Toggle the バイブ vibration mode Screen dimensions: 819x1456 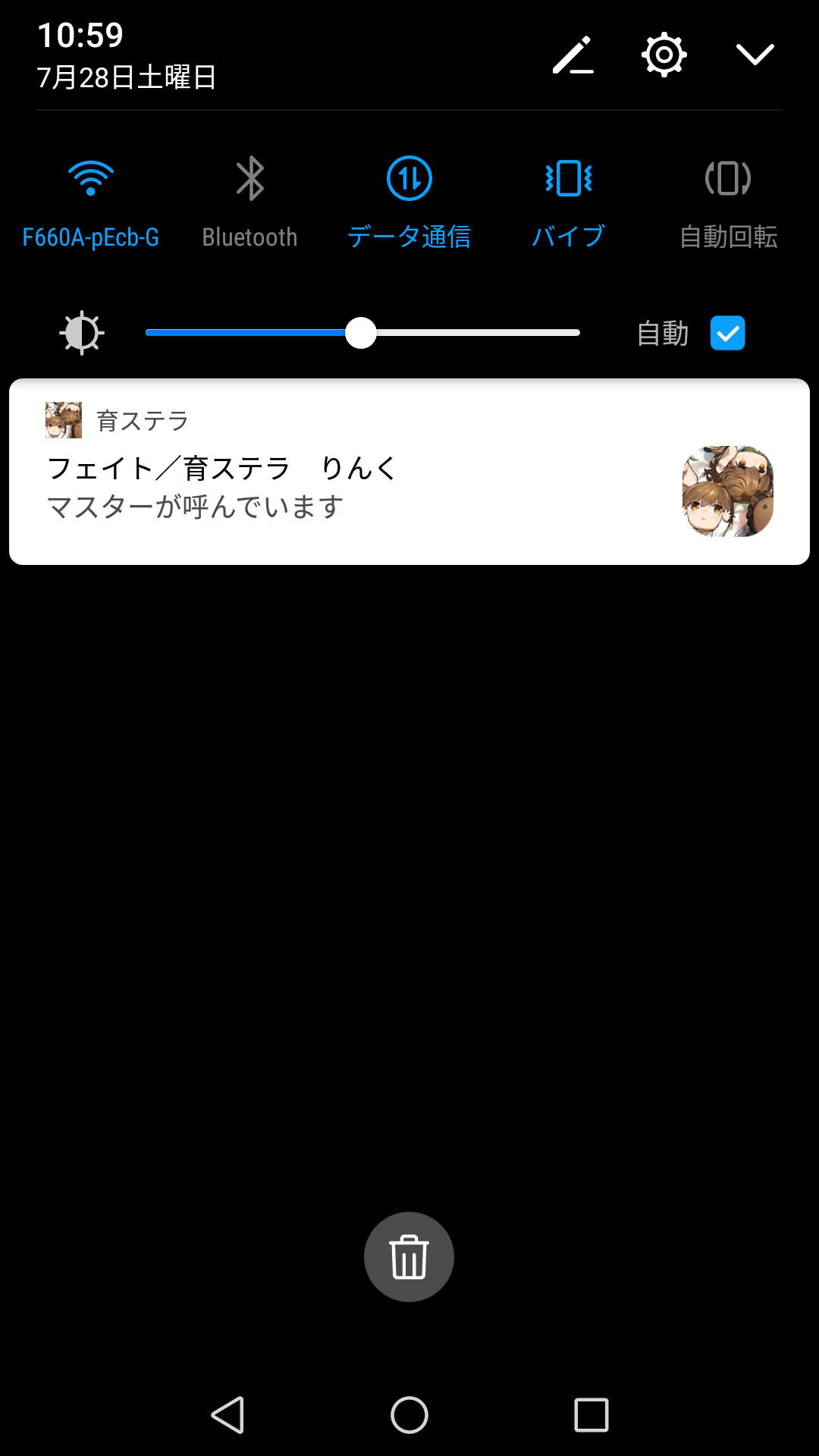pos(568,180)
